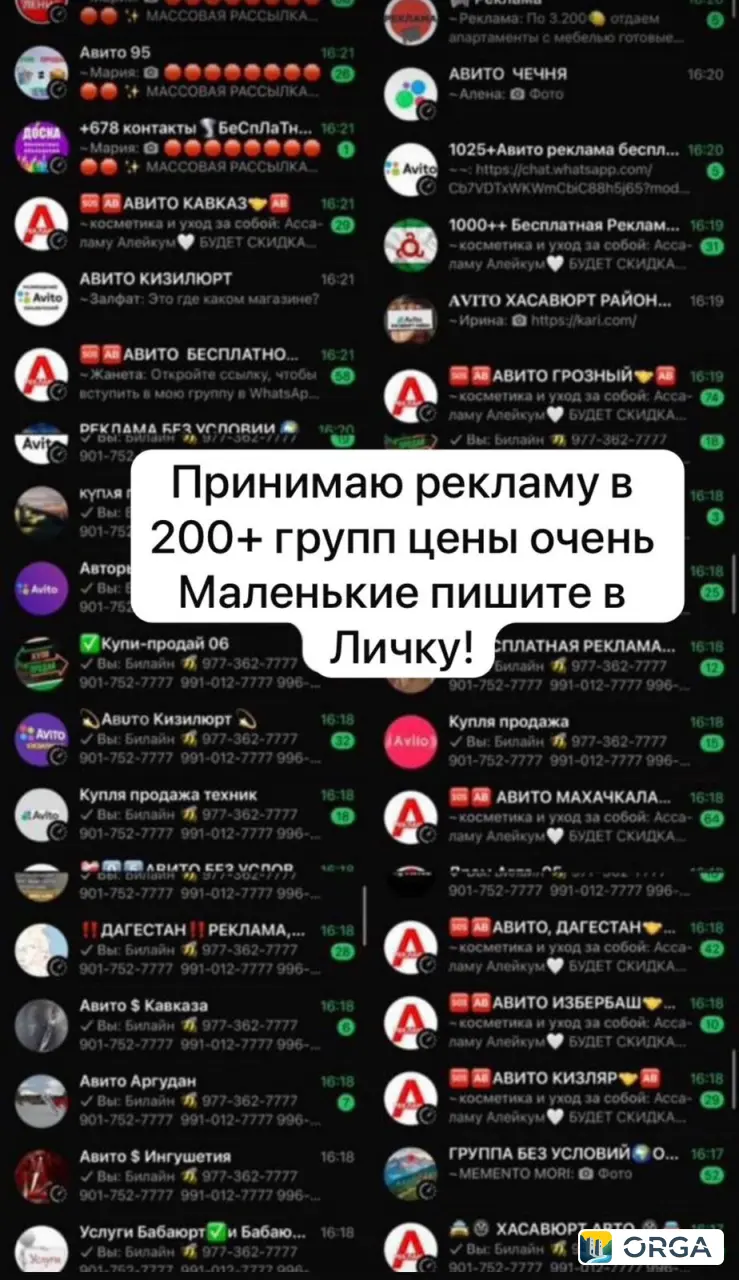
Task: Click the green Avito avatar of Авто Кизилюрт
Action: click(x=40, y=736)
